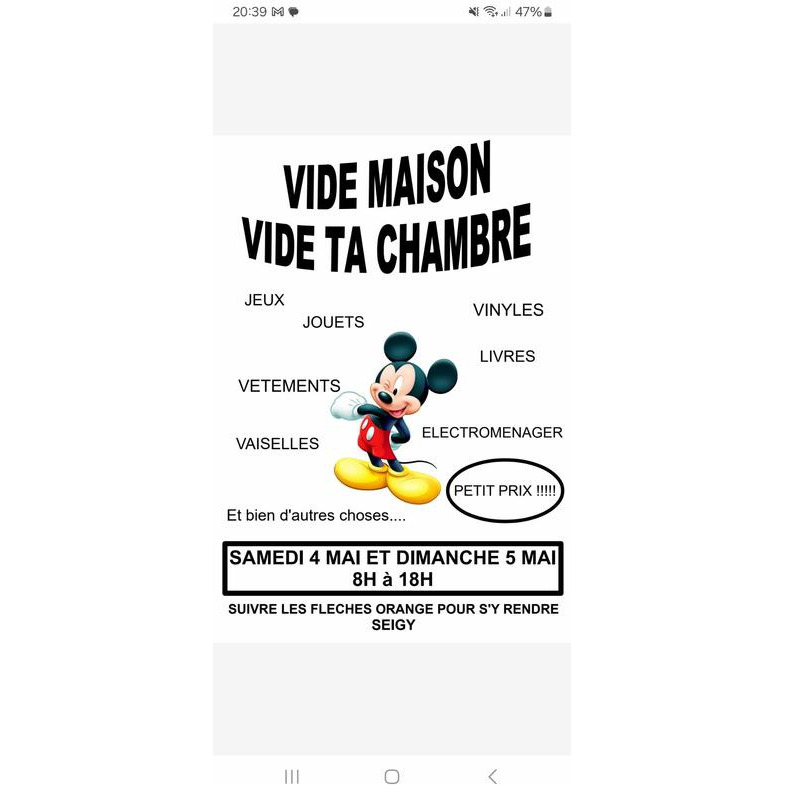Tap the home button in navigation bar
The height and width of the screenshot is (785, 785).
392,776
